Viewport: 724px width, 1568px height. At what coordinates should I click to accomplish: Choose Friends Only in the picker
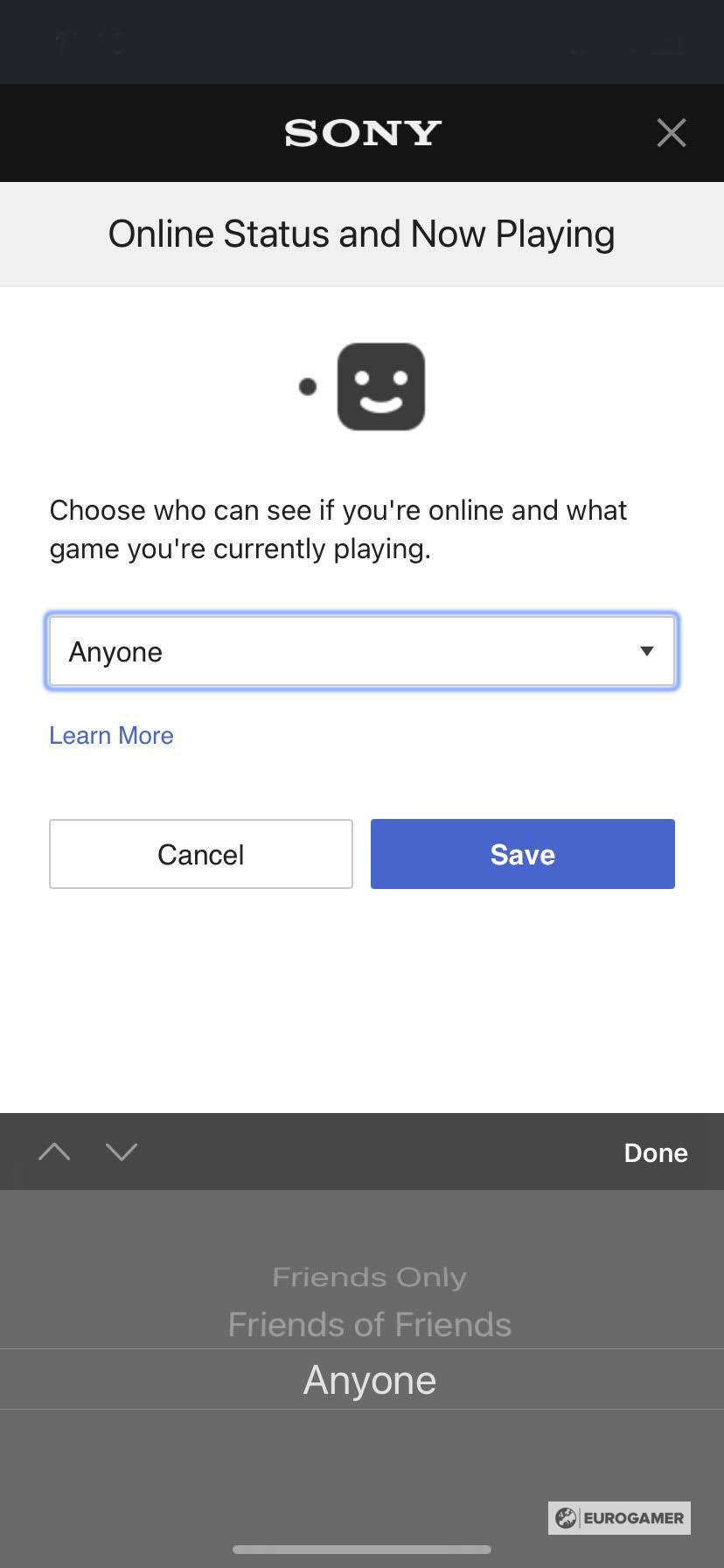[369, 1277]
